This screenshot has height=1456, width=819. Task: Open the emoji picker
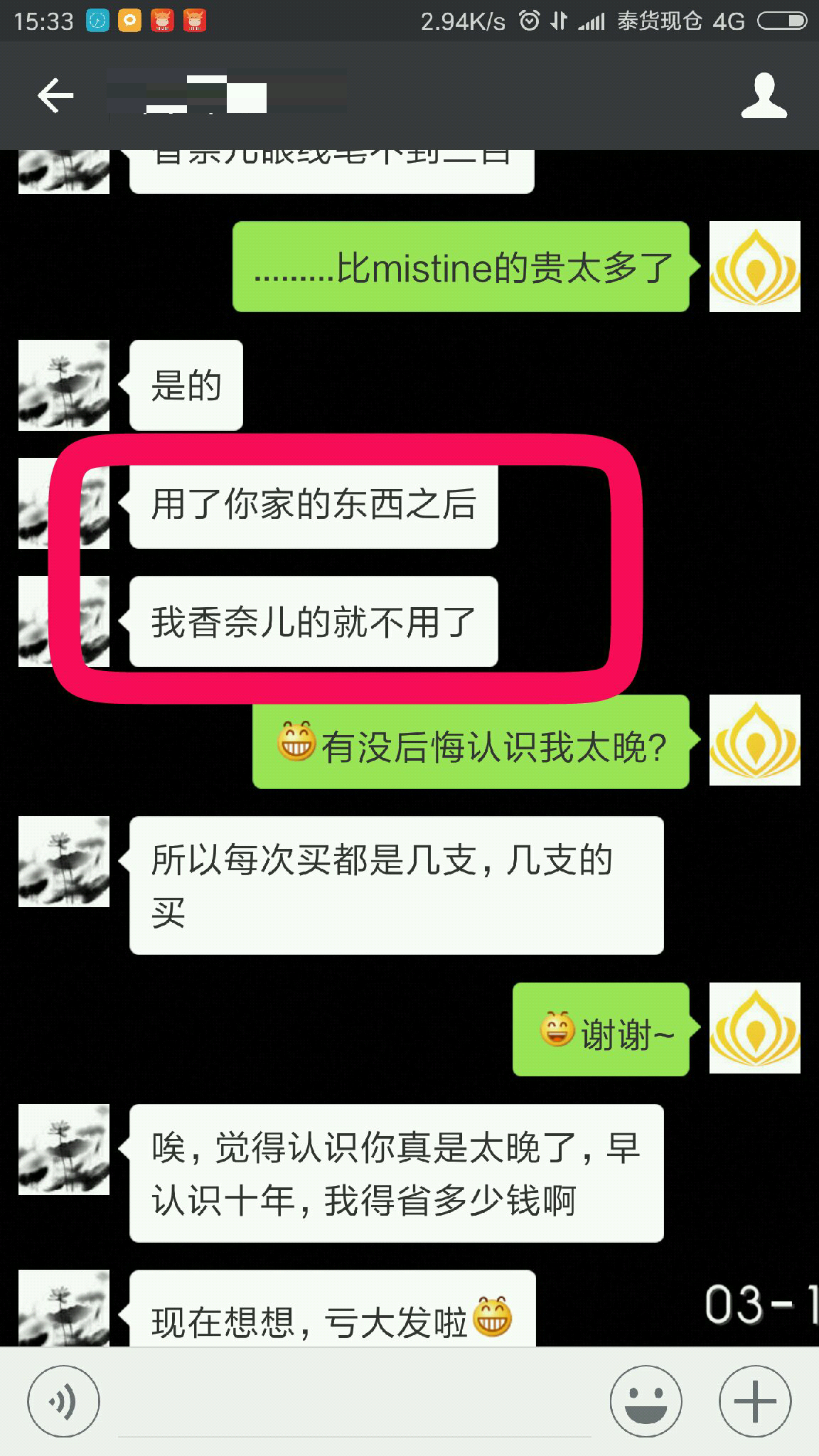[x=646, y=1401]
